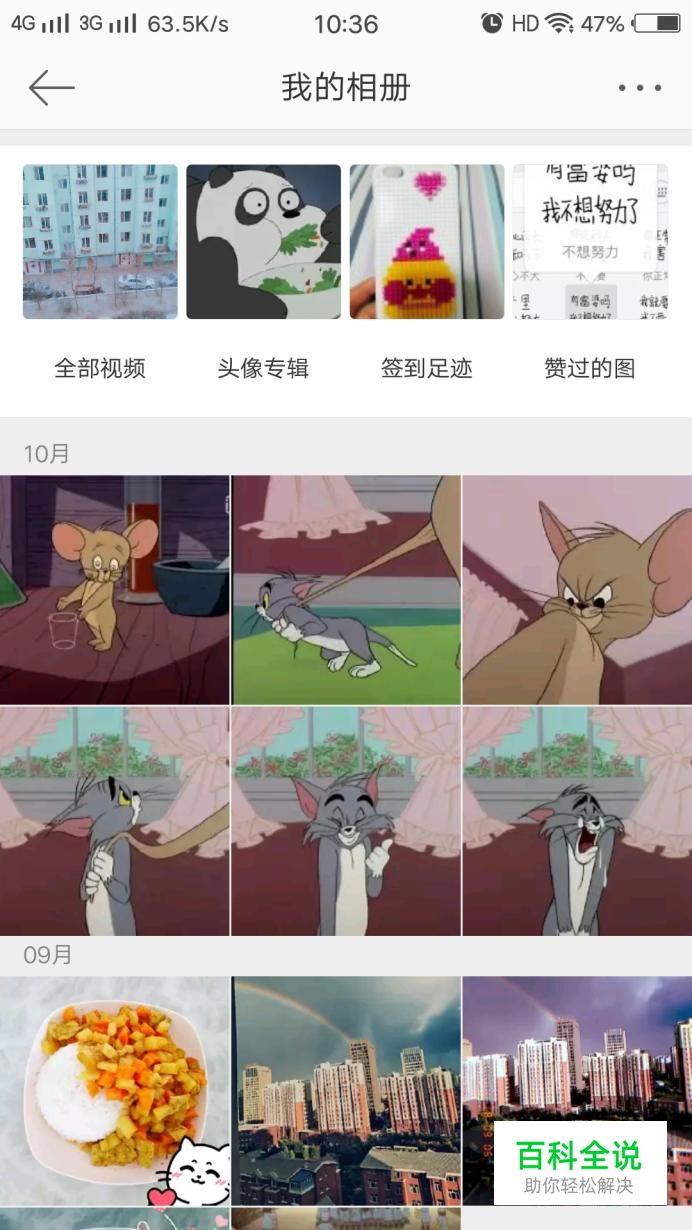
Task: Open the curry rice plate photo
Action: [114, 1091]
